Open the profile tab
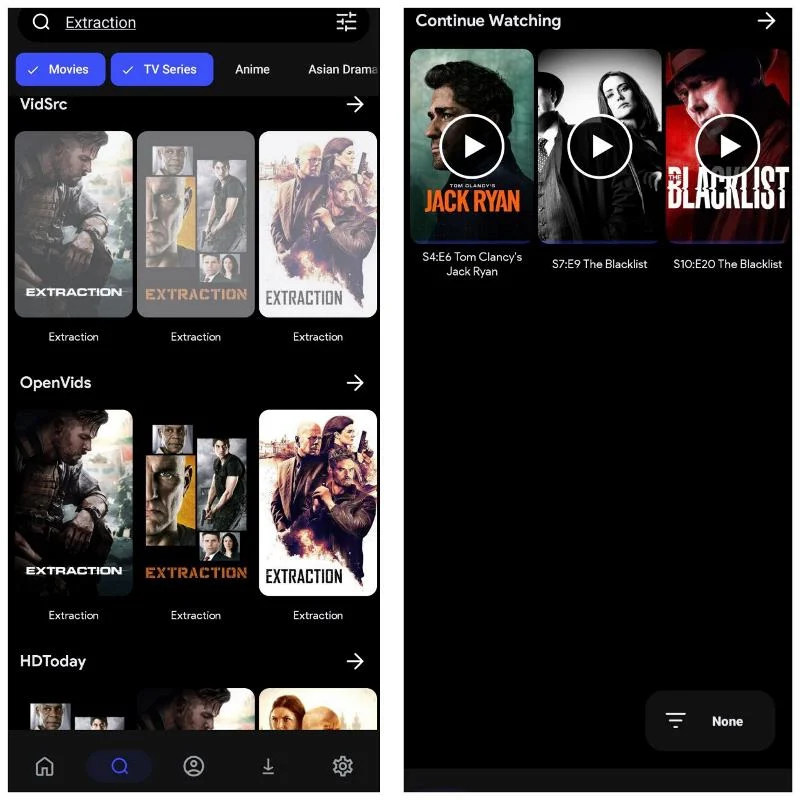The width and height of the screenshot is (800, 800). [x=194, y=767]
